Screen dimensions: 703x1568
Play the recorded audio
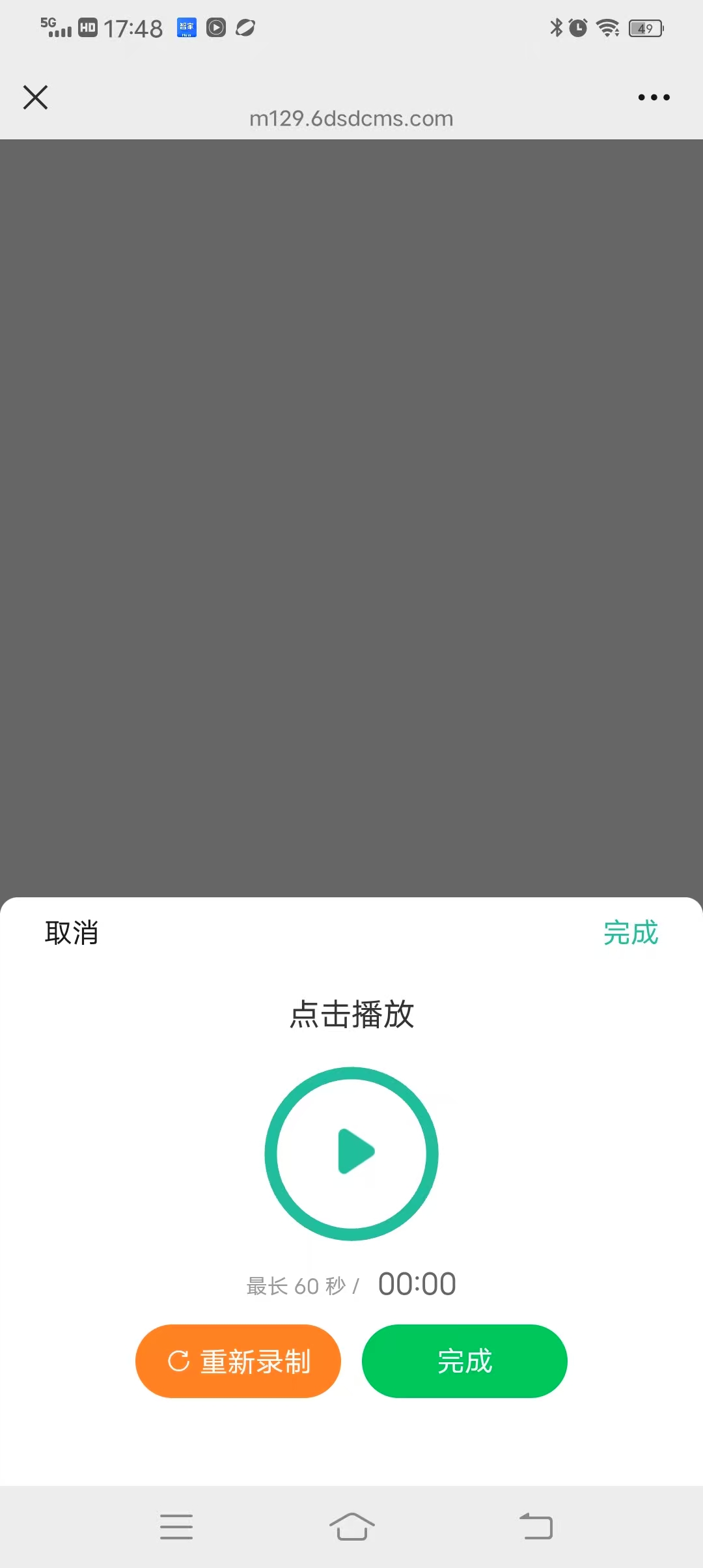(x=351, y=1153)
